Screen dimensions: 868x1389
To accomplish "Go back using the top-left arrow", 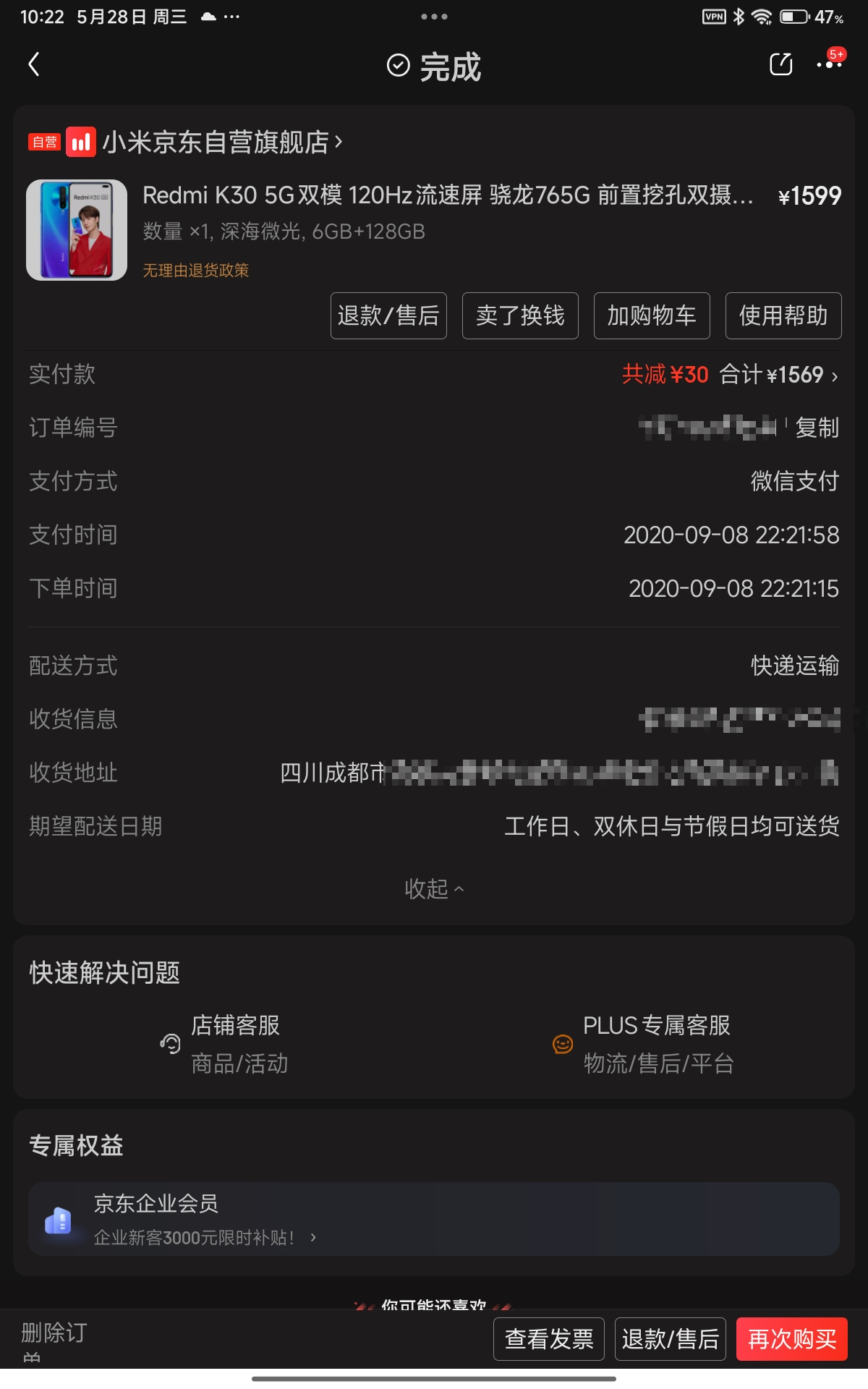I will point(34,65).
